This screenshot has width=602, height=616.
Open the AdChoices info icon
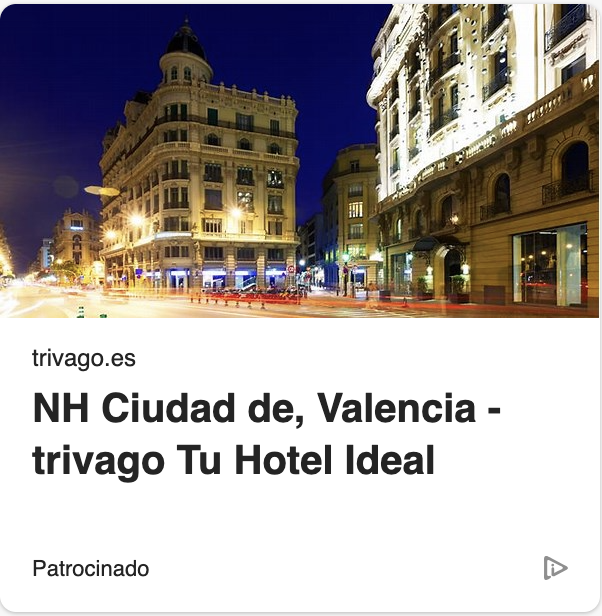click(555, 568)
